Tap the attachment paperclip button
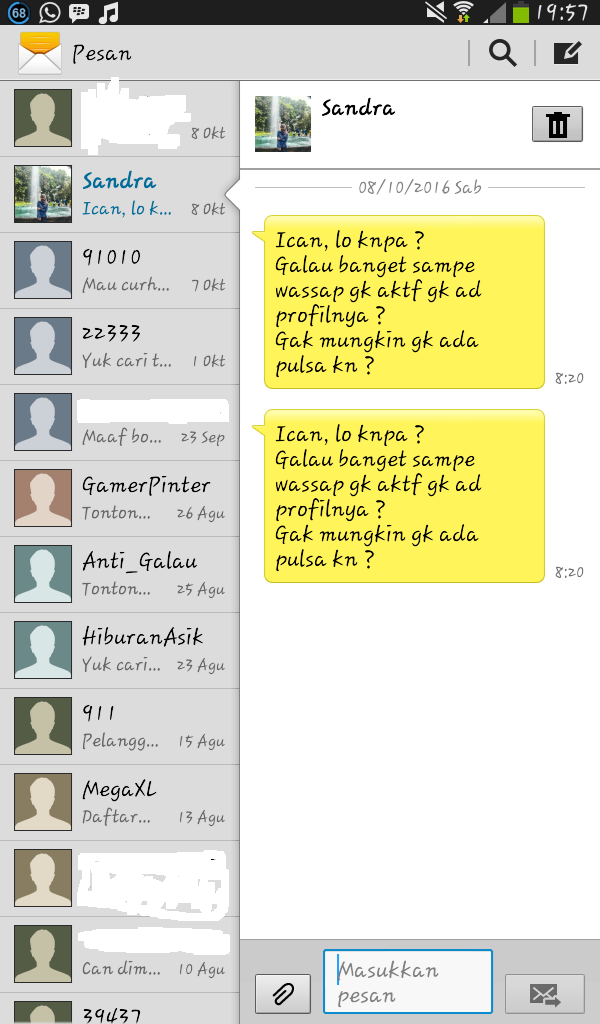The height and width of the screenshot is (1024, 600). click(x=283, y=993)
